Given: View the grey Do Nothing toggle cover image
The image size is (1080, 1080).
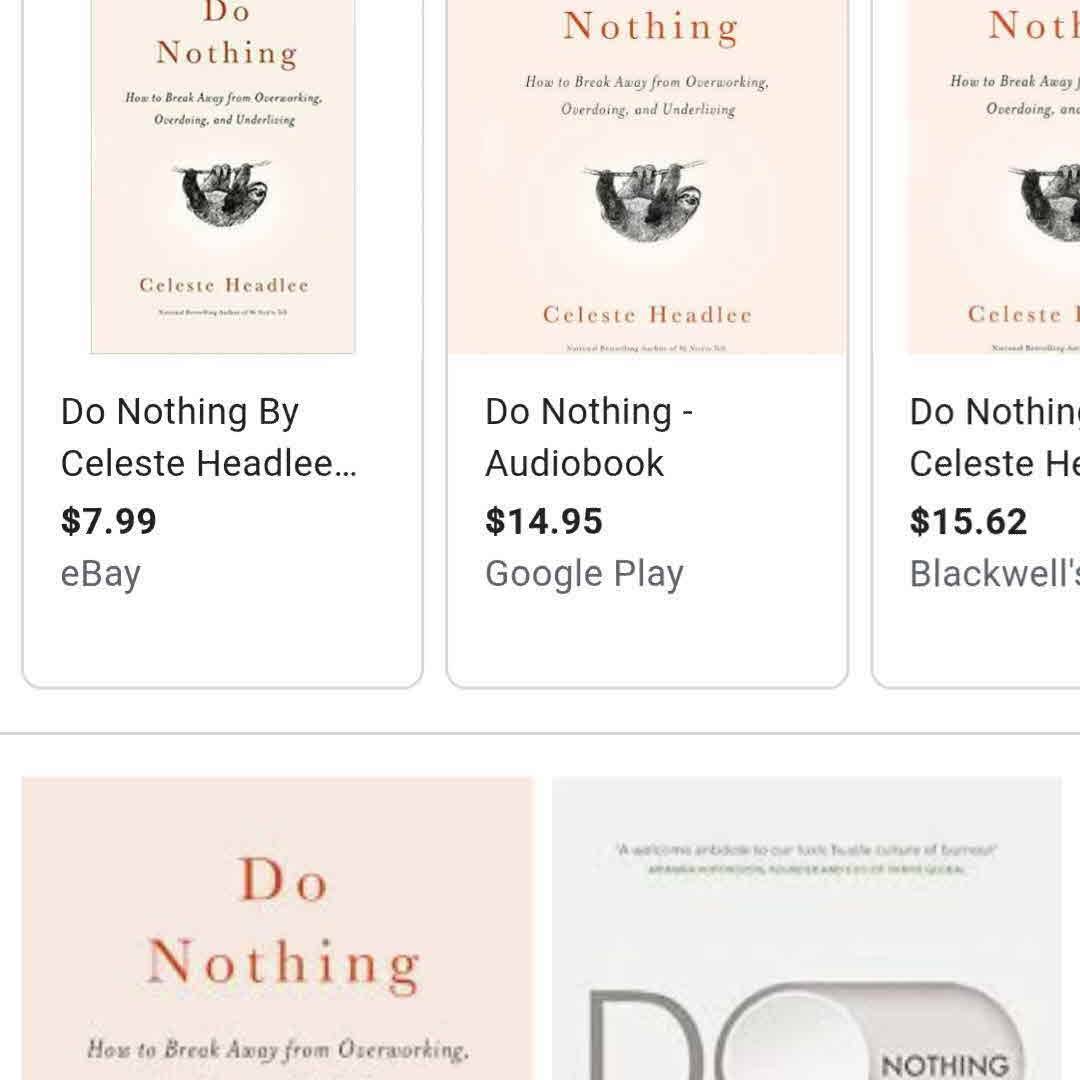Looking at the screenshot, I should [x=806, y=930].
